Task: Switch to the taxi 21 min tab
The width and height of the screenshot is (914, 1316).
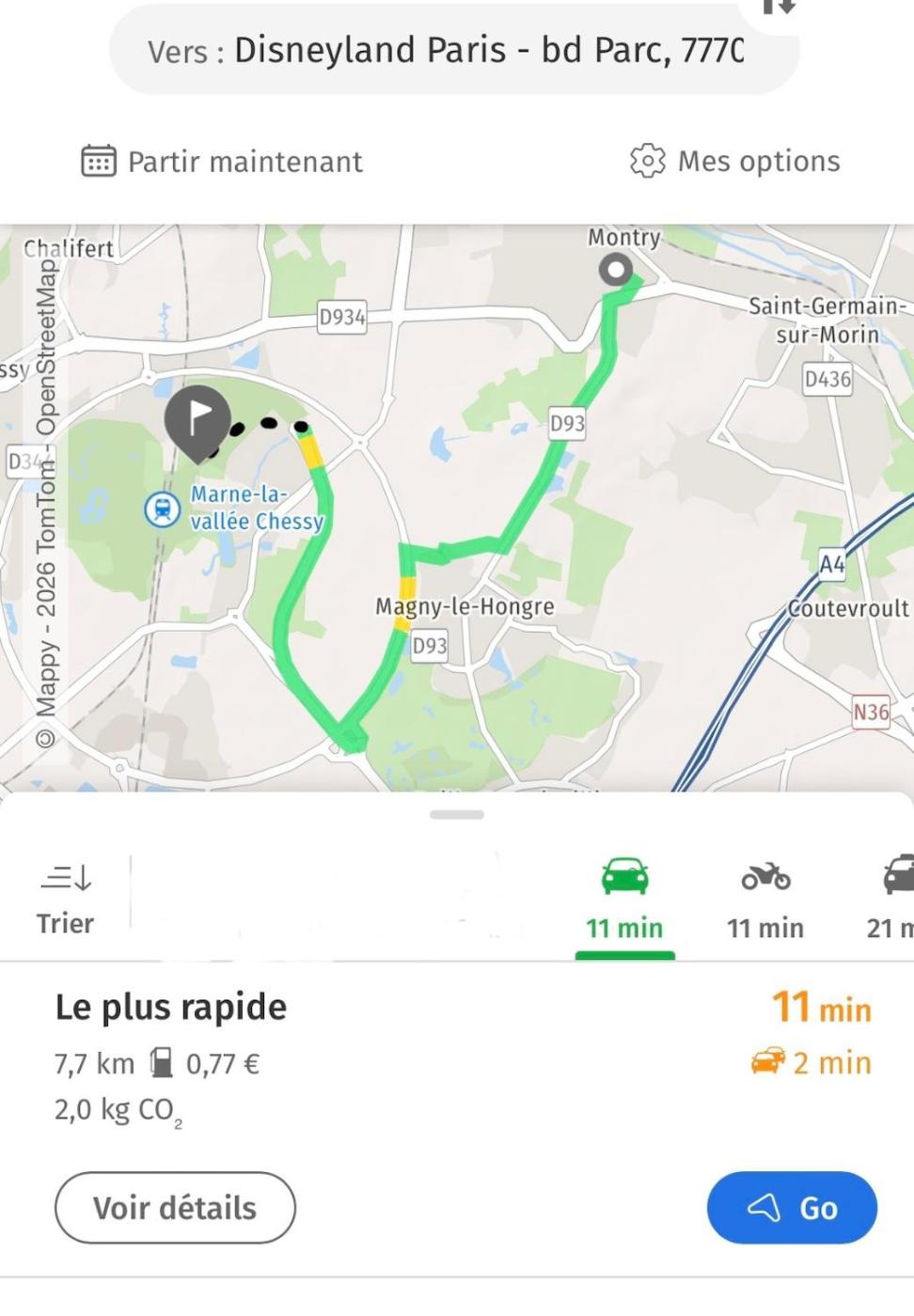Action: (893, 900)
